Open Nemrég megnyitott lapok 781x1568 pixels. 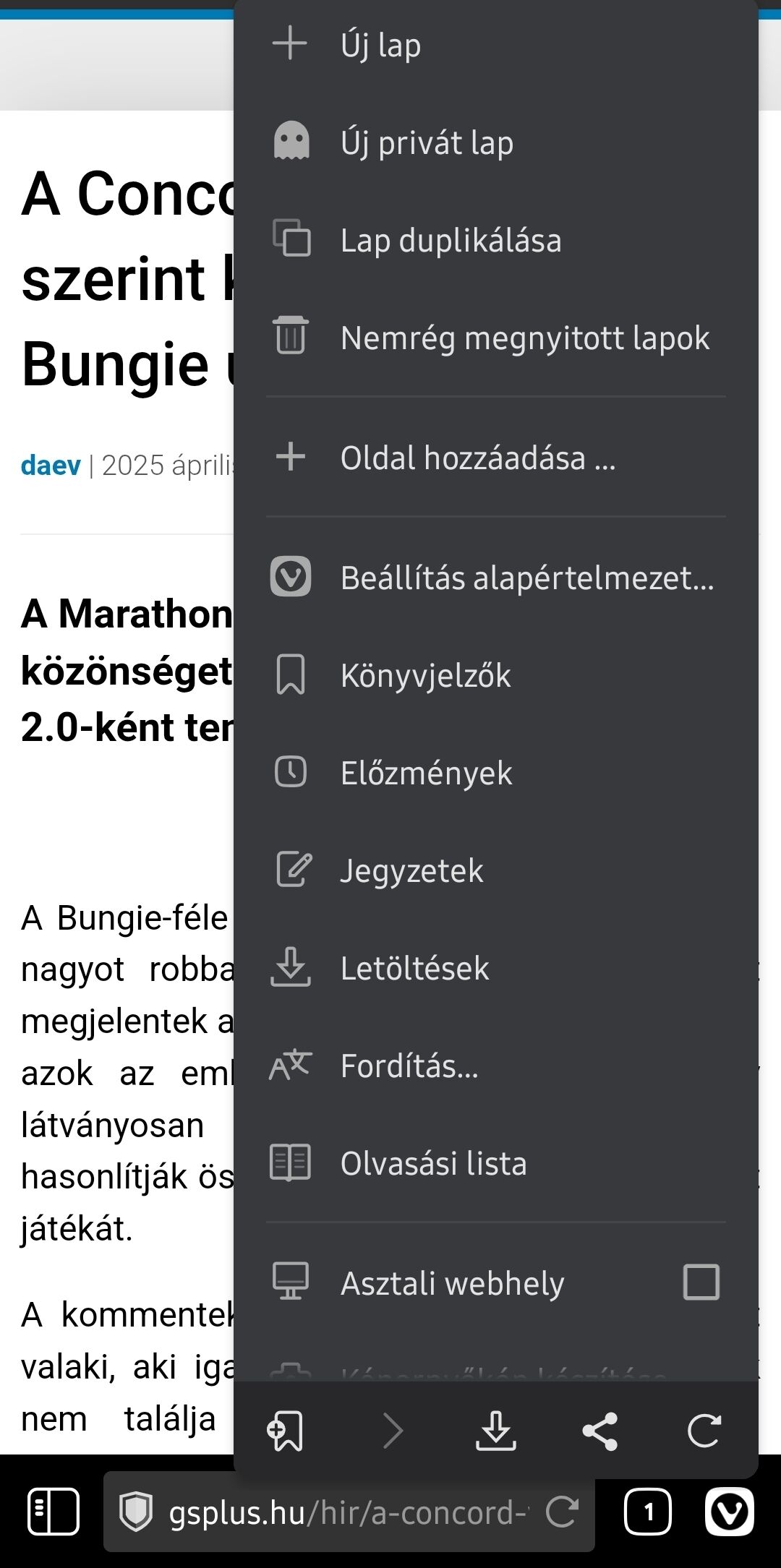pyautogui.click(x=496, y=338)
